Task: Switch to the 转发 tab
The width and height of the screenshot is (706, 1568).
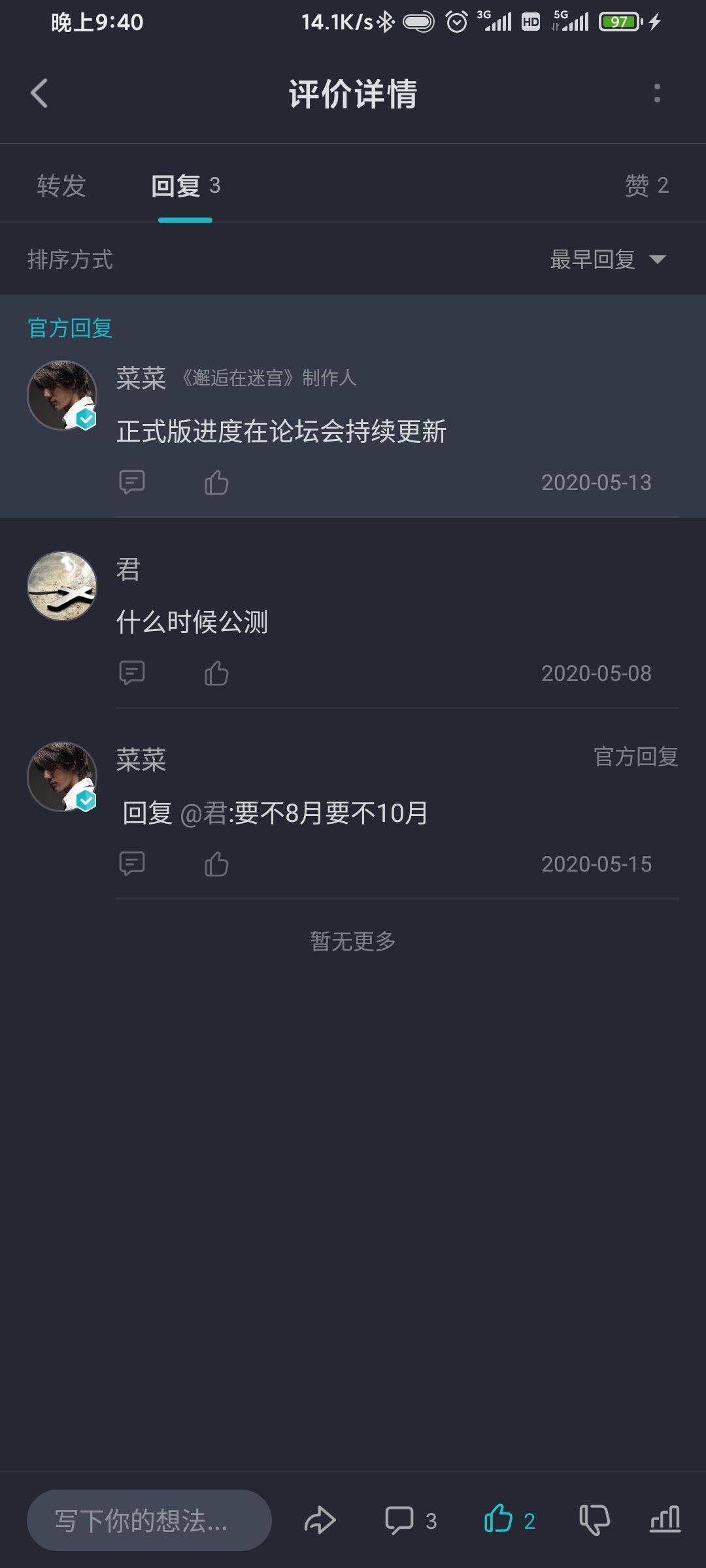Action: [x=61, y=187]
